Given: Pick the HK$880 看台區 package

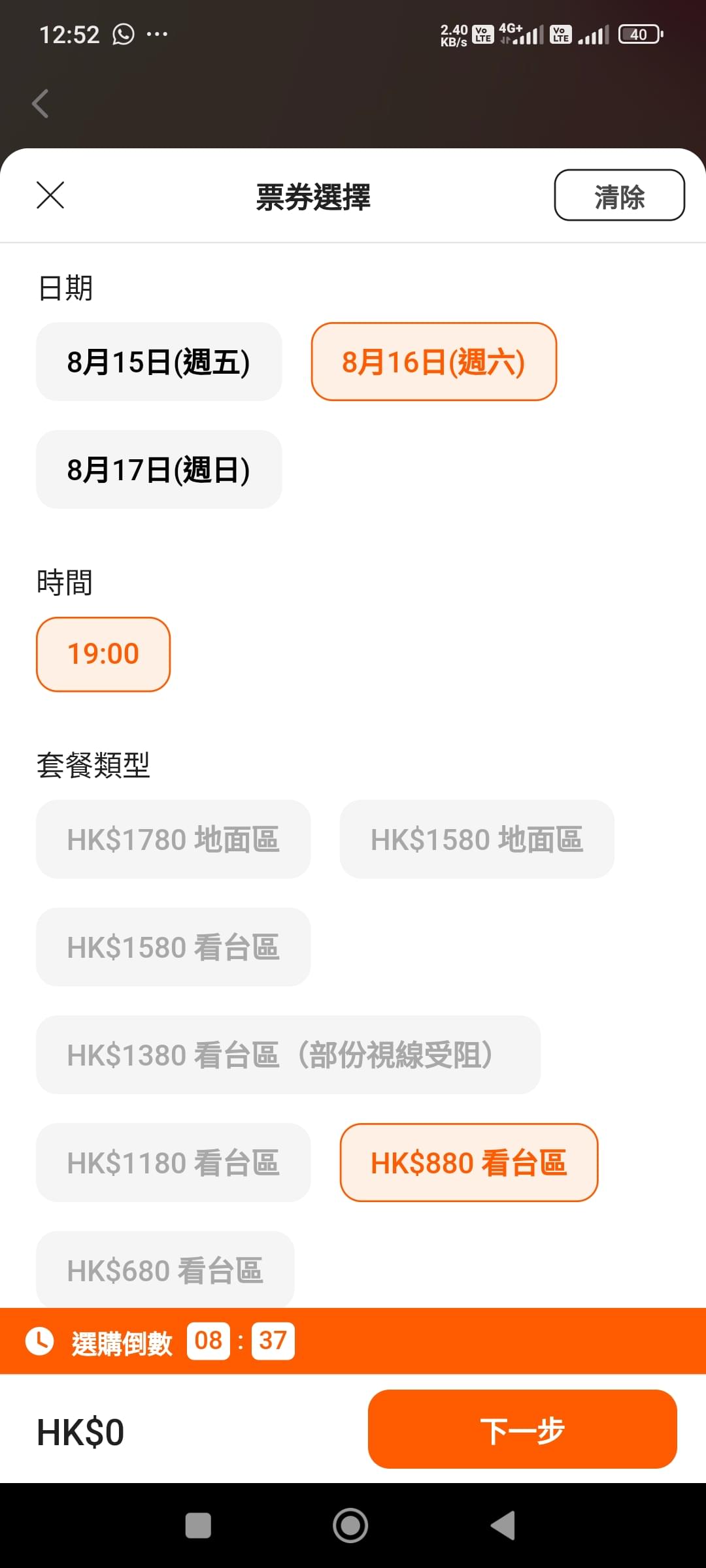Looking at the screenshot, I should [469, 1162].
